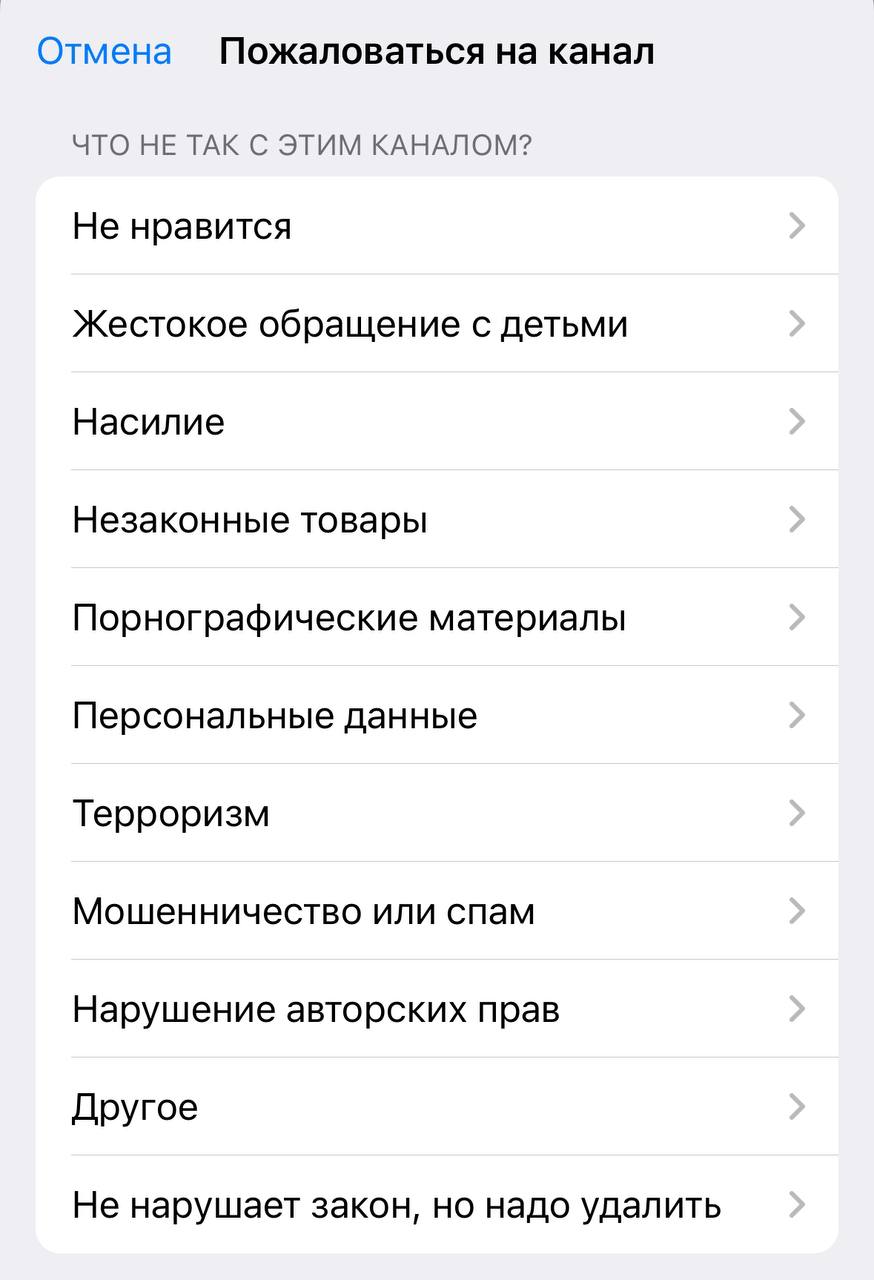Image resolution: width=874 pixels, height=1280 pixels.
Task: Select 'Персональные данные' reason
Action: (436, 716)
